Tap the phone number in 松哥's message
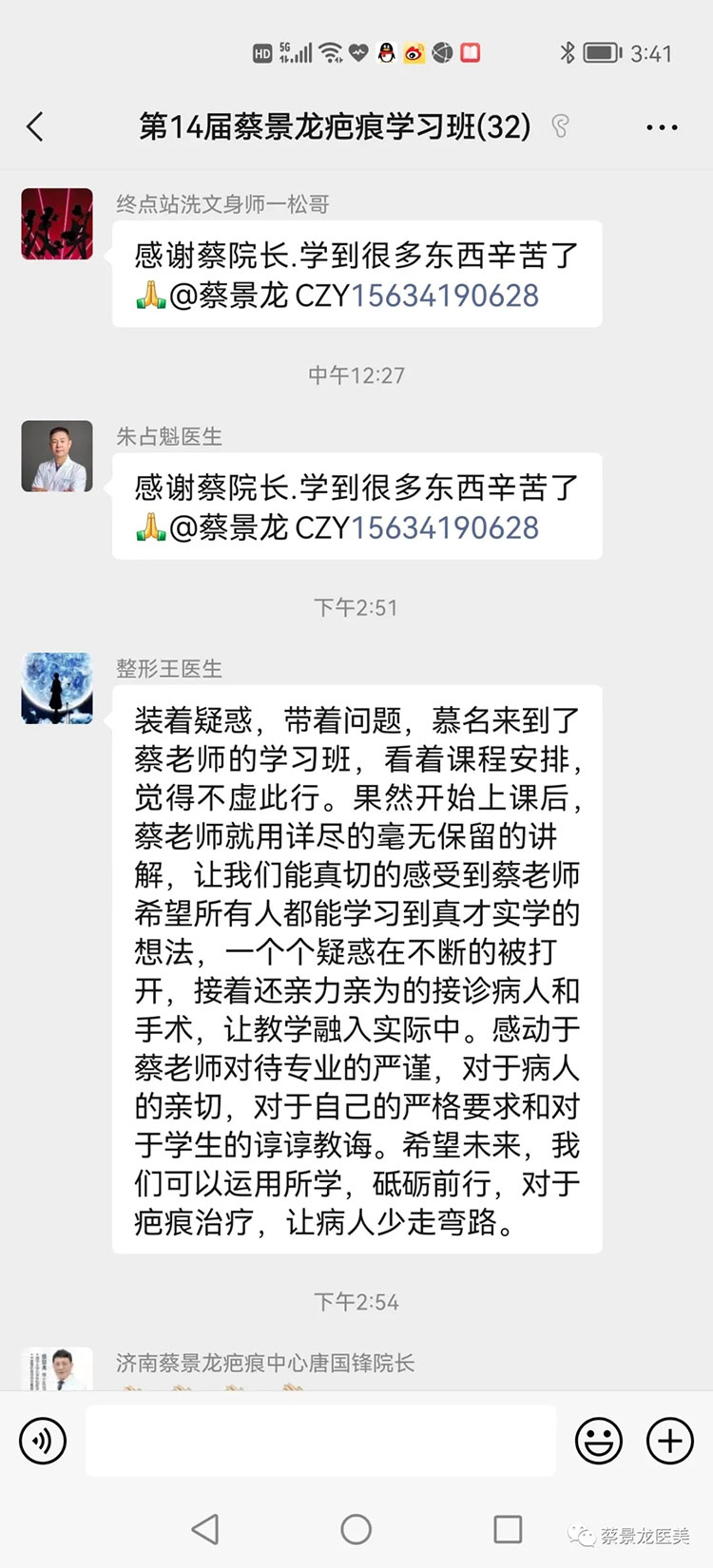The height and width of the screenshot is (1568, 713). 445,296
